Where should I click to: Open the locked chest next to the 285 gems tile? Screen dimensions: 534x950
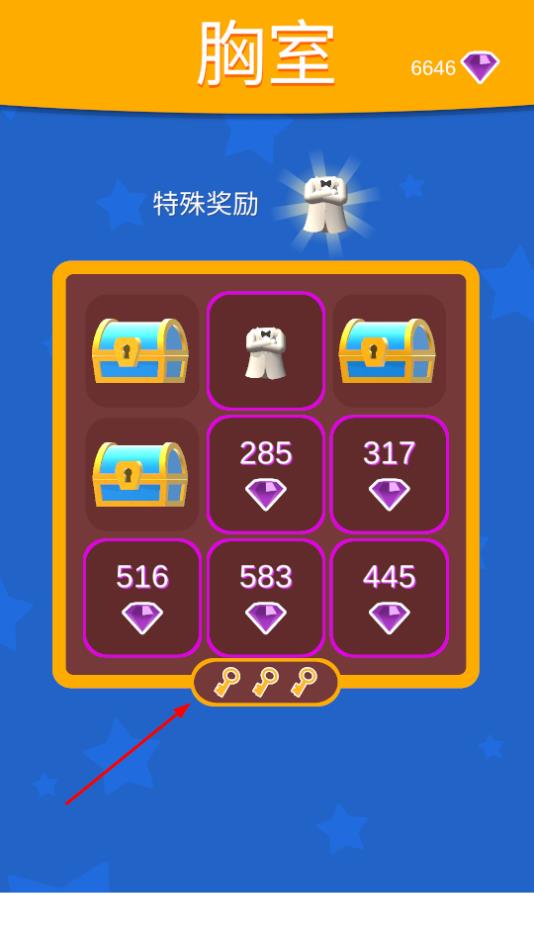141,474
